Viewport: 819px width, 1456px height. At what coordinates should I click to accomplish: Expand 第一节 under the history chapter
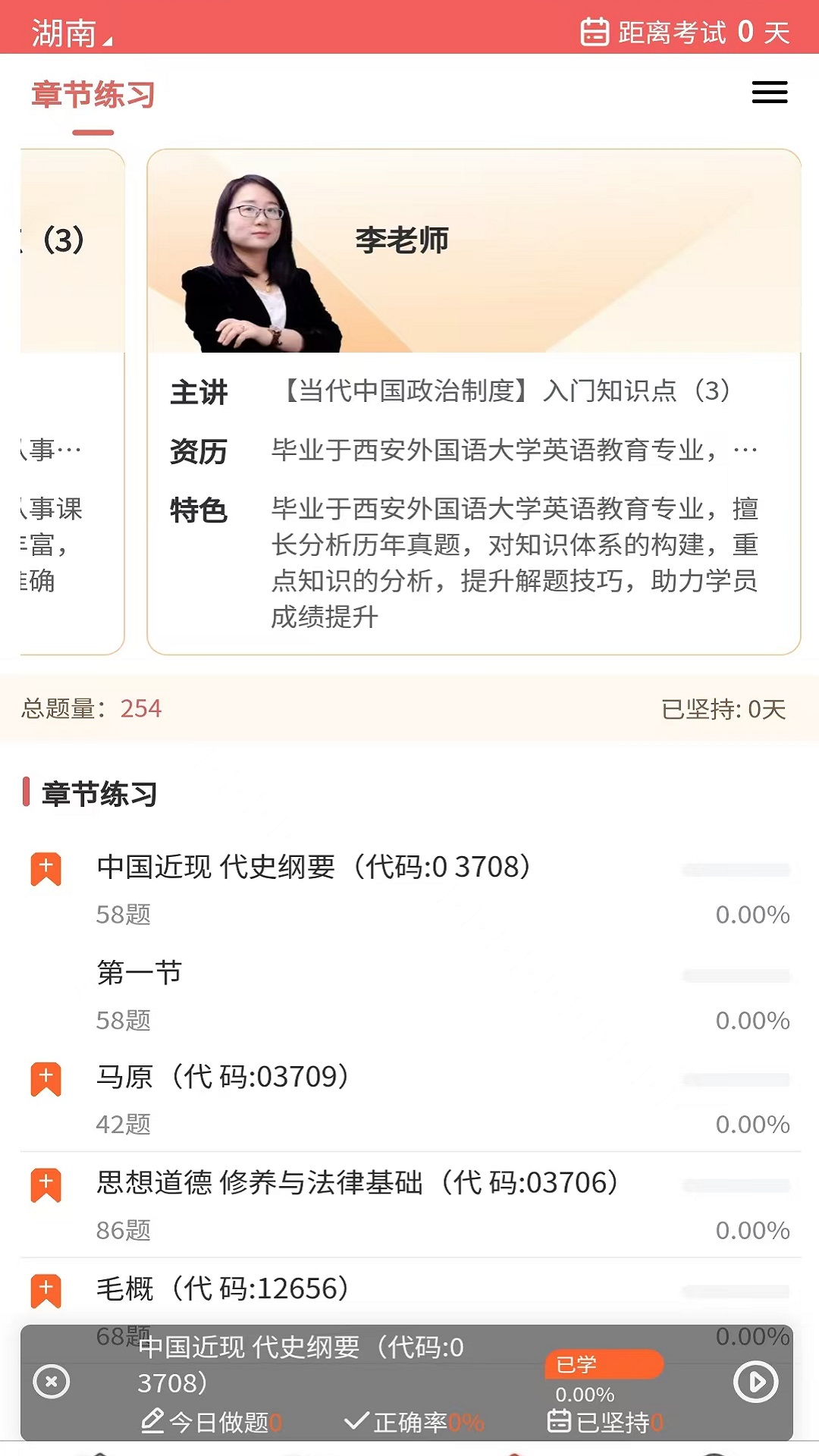point(139,973)
